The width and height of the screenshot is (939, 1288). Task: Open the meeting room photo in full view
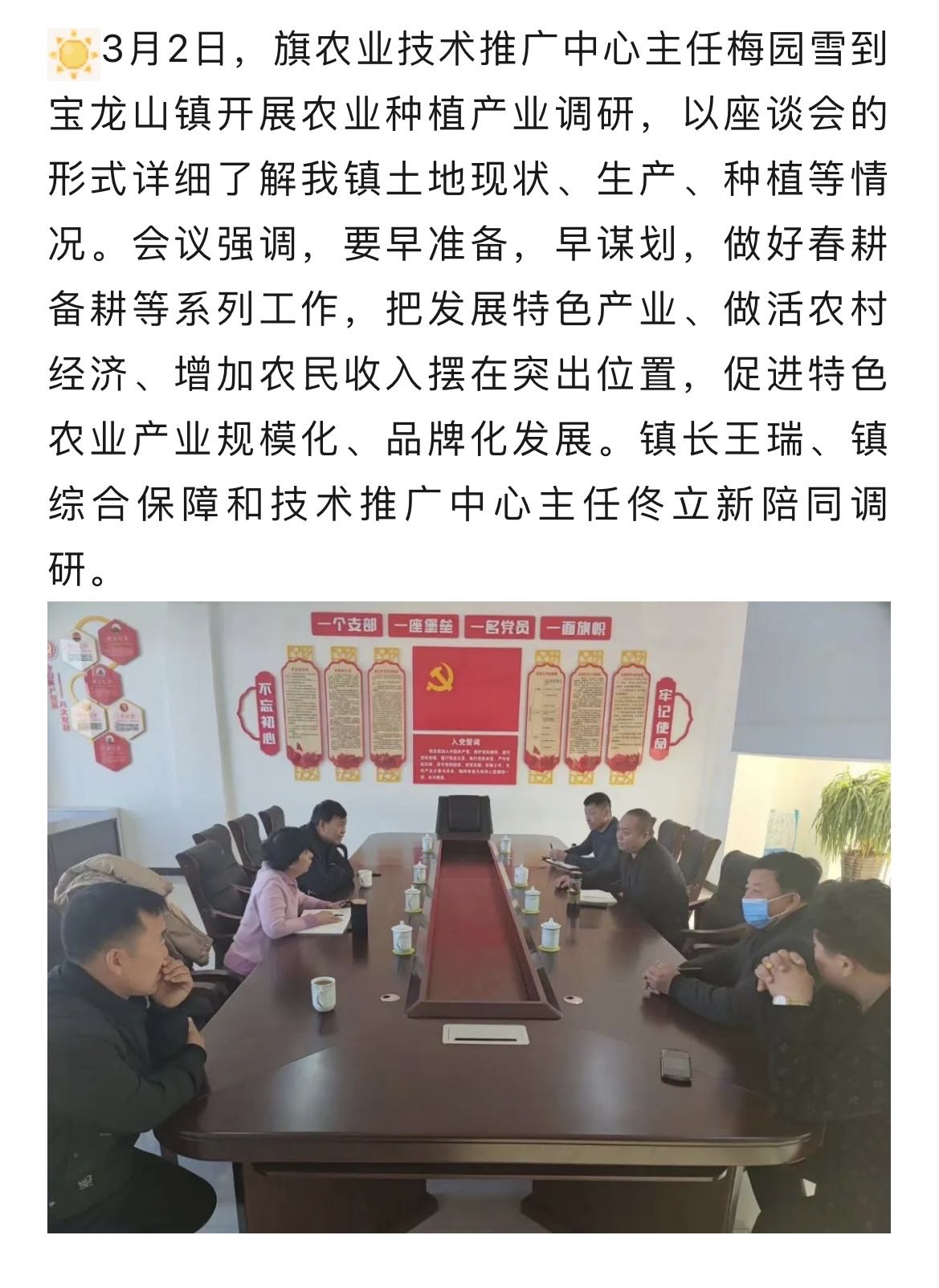(469, 916)
